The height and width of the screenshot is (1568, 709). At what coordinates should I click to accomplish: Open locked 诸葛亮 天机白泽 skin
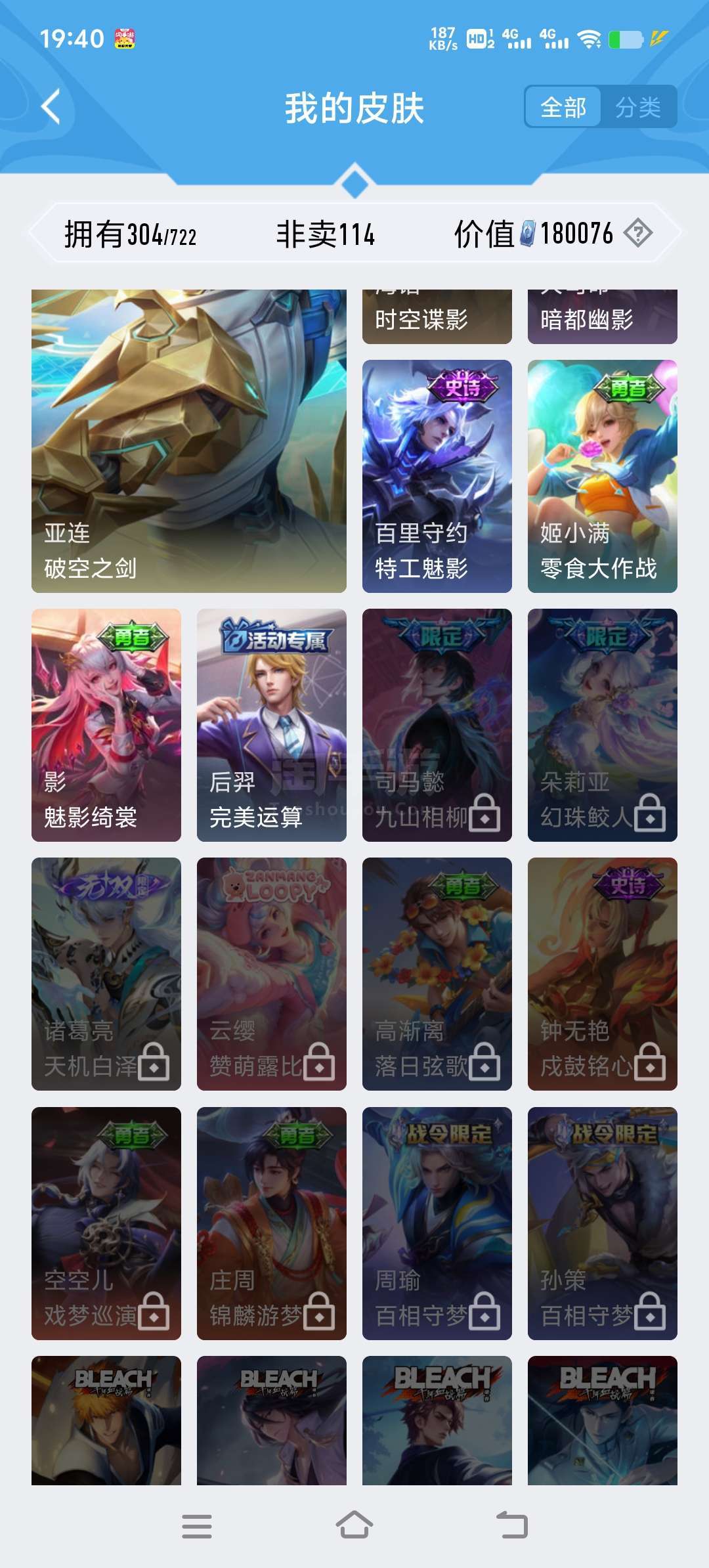[x=106, y=974]
